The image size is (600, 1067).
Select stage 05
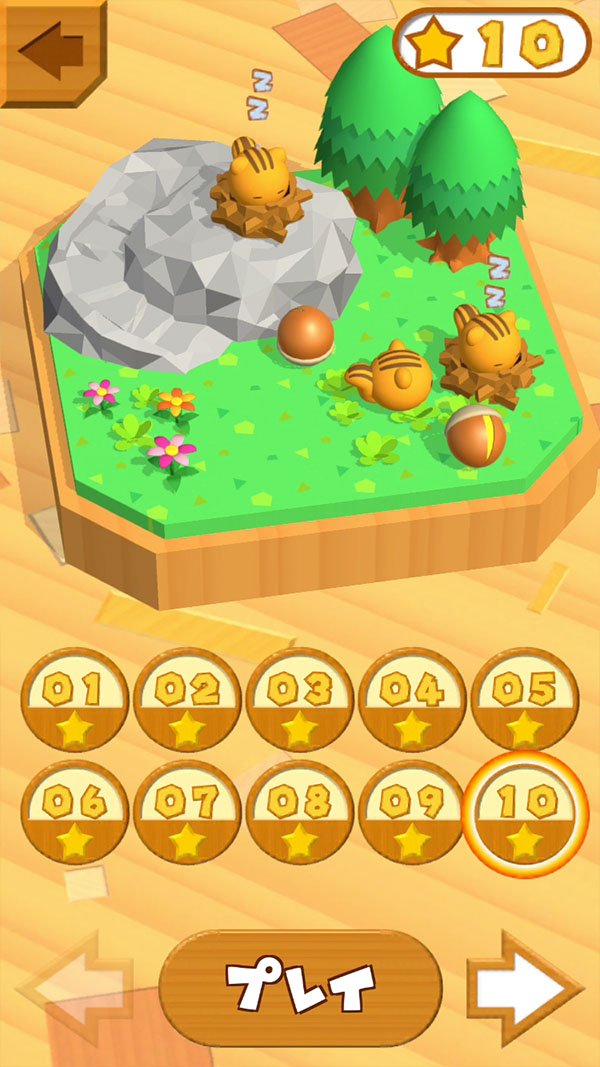(524, 701)
